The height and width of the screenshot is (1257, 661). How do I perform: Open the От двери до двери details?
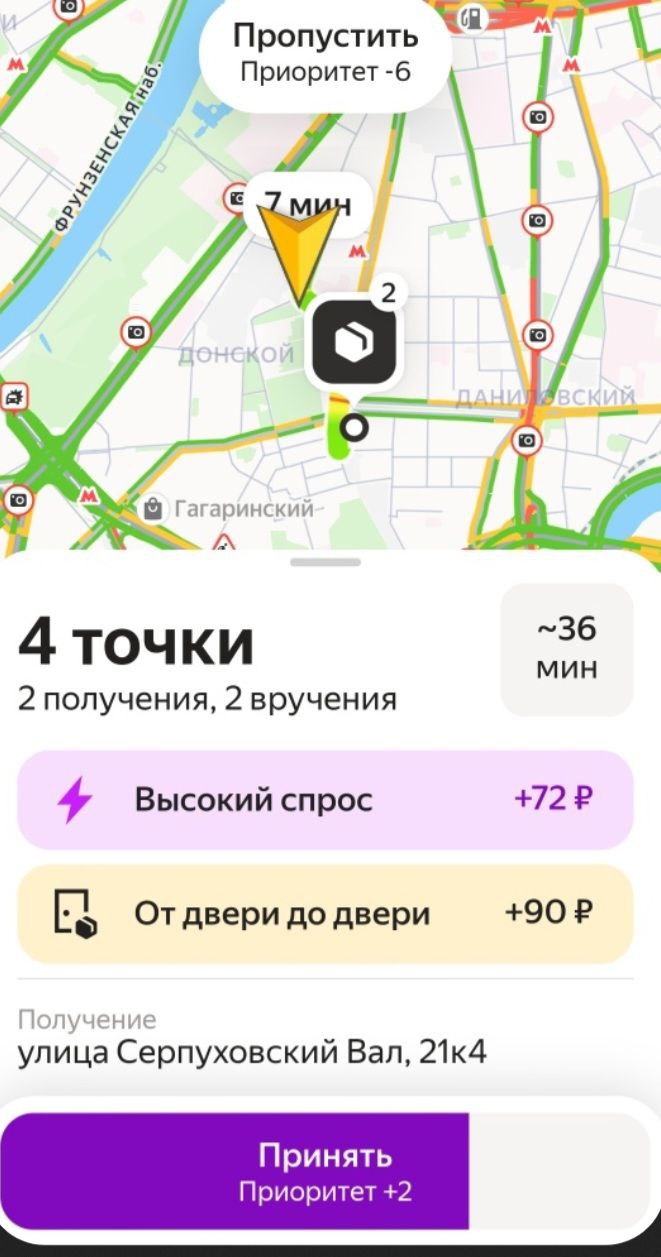(325, 914)
